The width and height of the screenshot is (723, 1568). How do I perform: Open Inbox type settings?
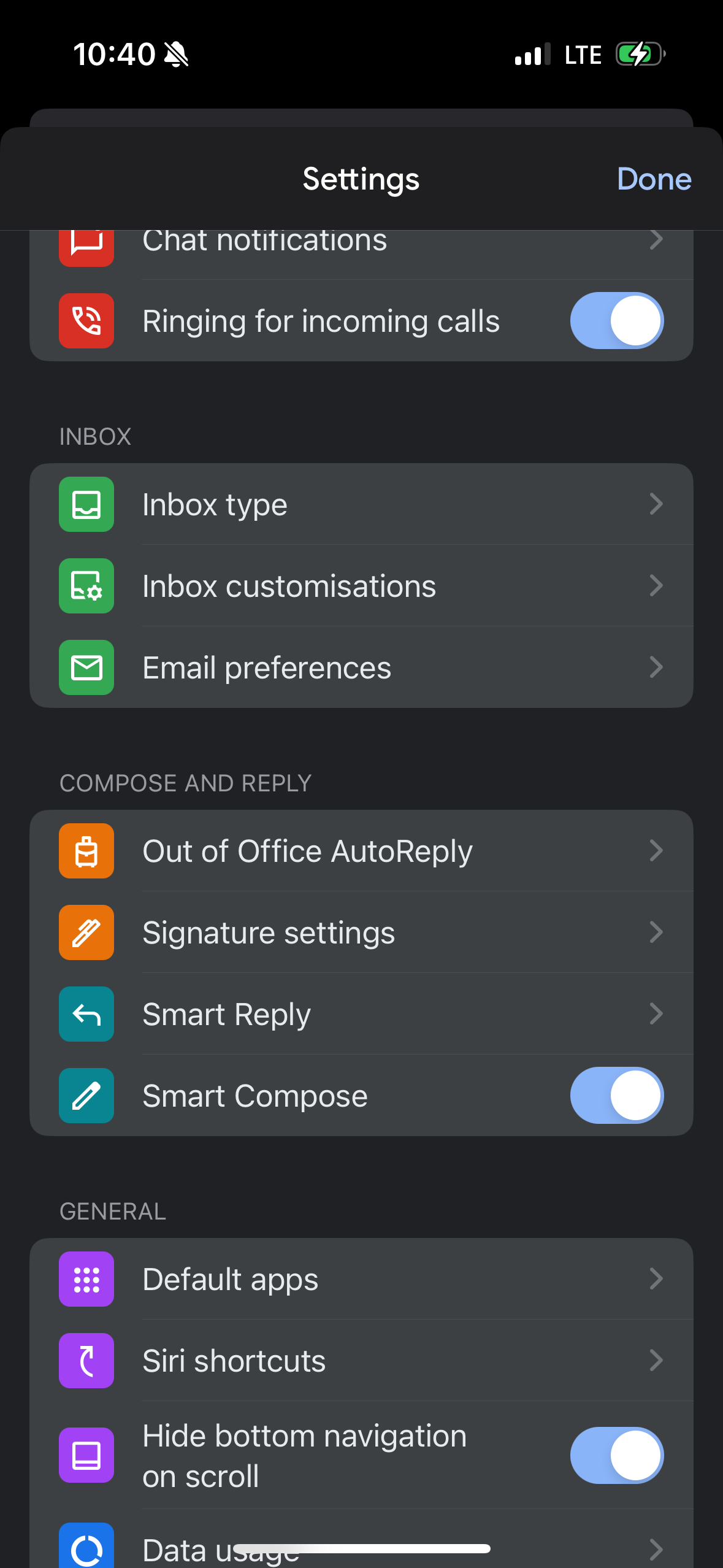tap(361, 504)
